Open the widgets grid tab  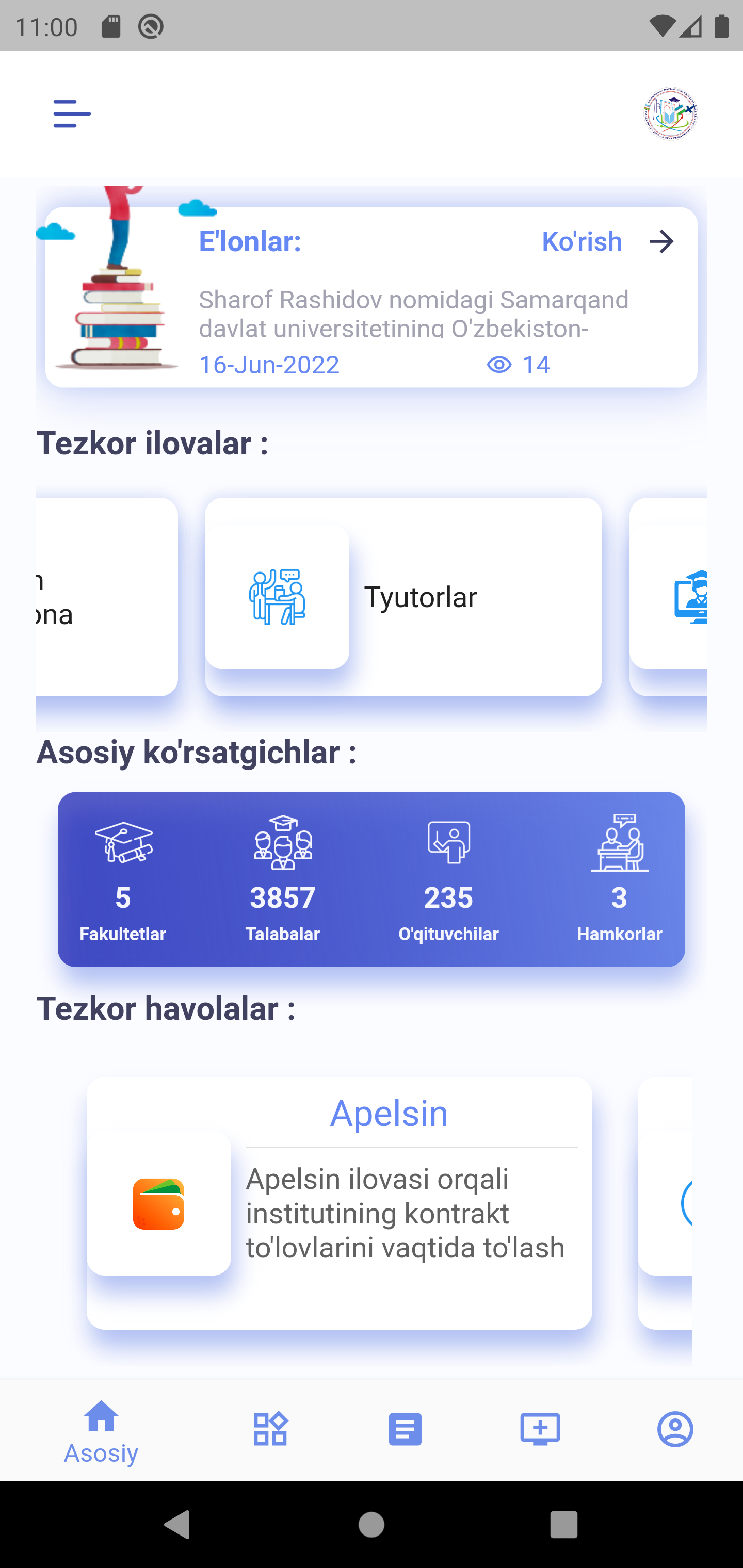[270, 1429]
